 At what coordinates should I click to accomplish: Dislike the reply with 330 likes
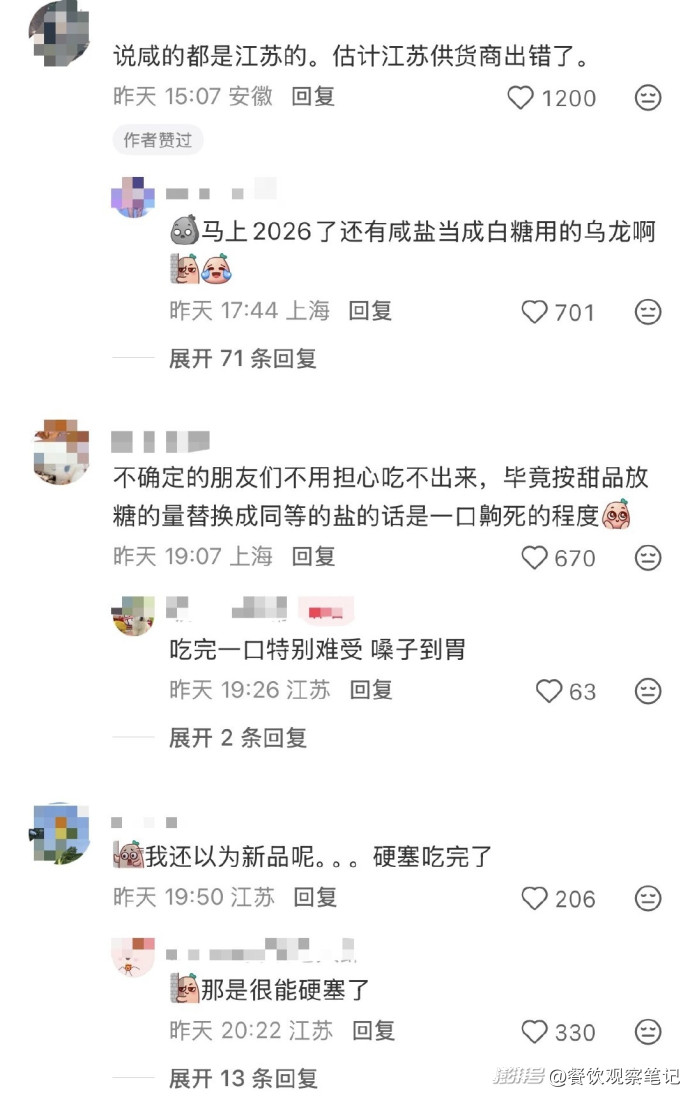click(x=648, y=1031)
